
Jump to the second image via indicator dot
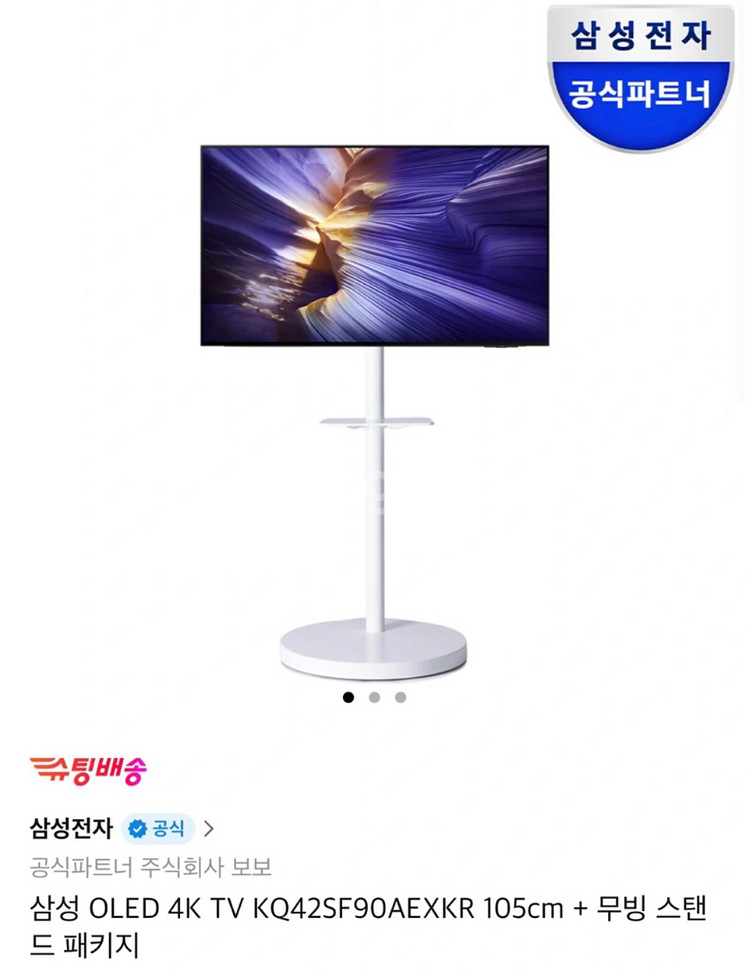tap(374, 697)
